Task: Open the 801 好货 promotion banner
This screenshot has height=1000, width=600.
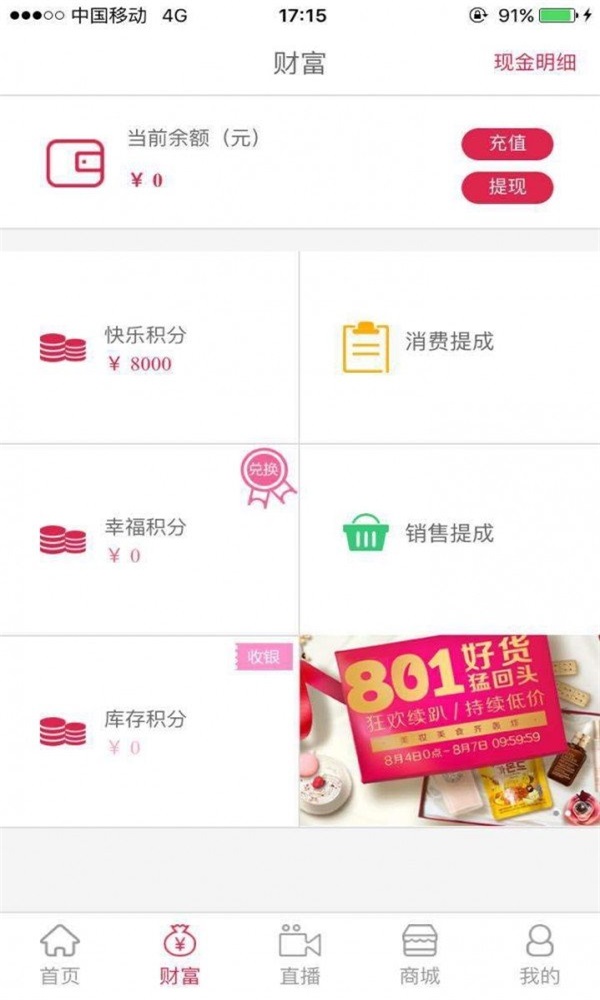Action: tap(449, 731)
